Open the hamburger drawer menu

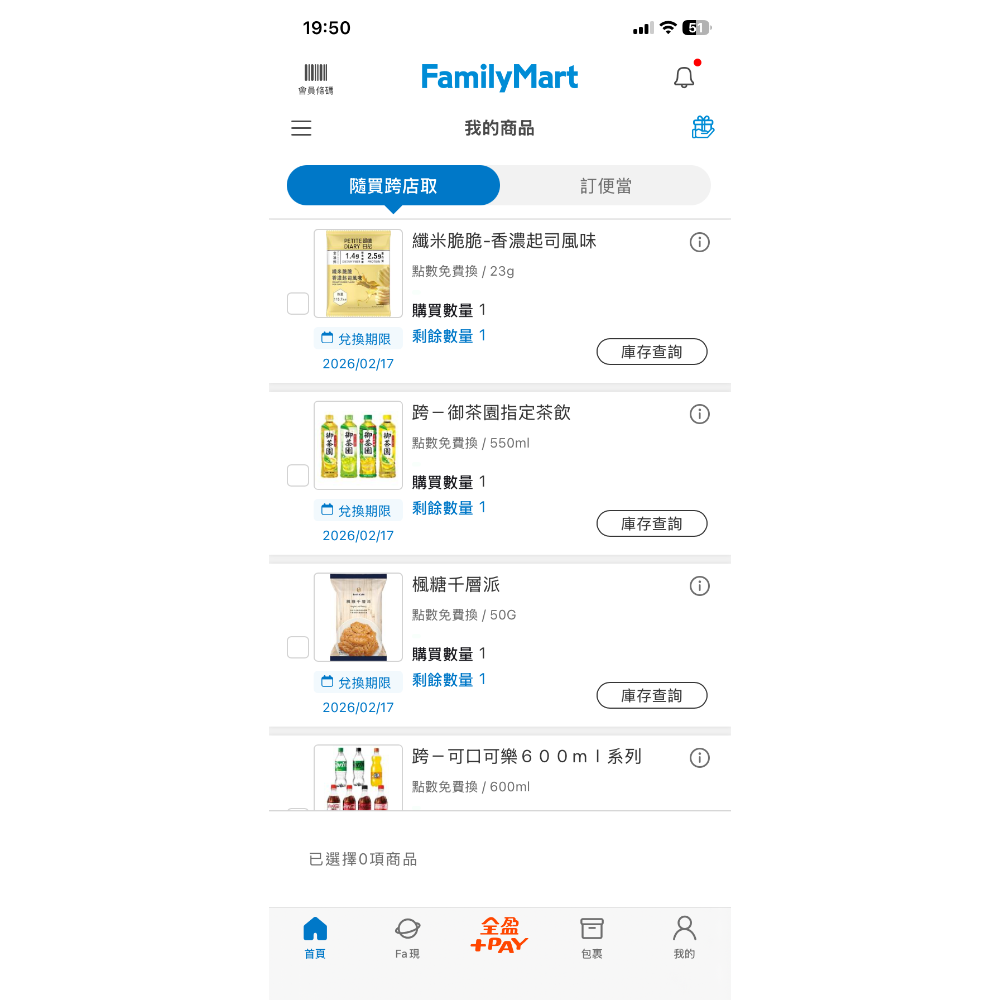tap(301, 128)
